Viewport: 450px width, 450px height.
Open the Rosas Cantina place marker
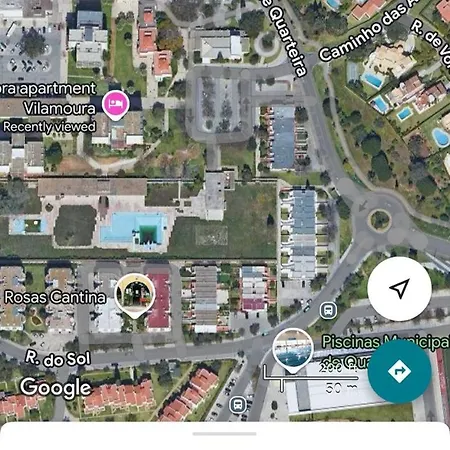[135, 296]
